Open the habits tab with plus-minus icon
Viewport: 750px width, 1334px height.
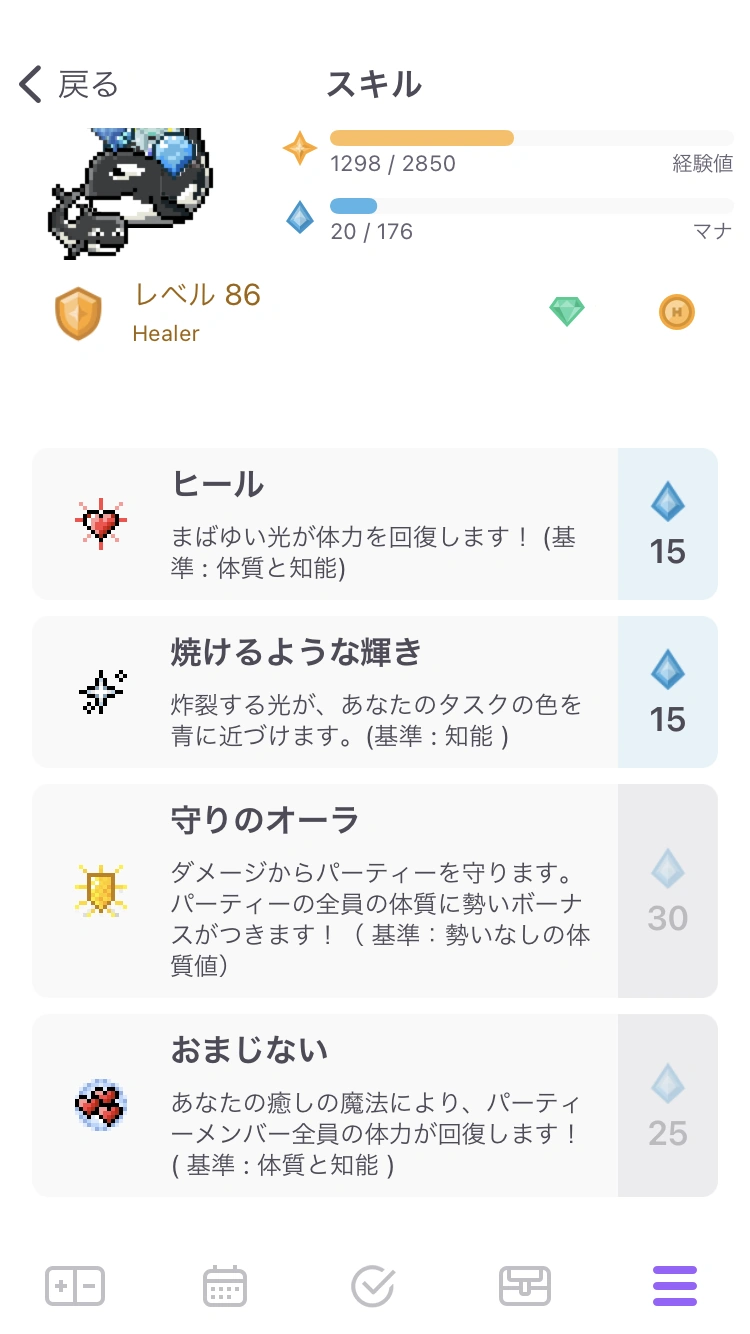pos(75,1286)
